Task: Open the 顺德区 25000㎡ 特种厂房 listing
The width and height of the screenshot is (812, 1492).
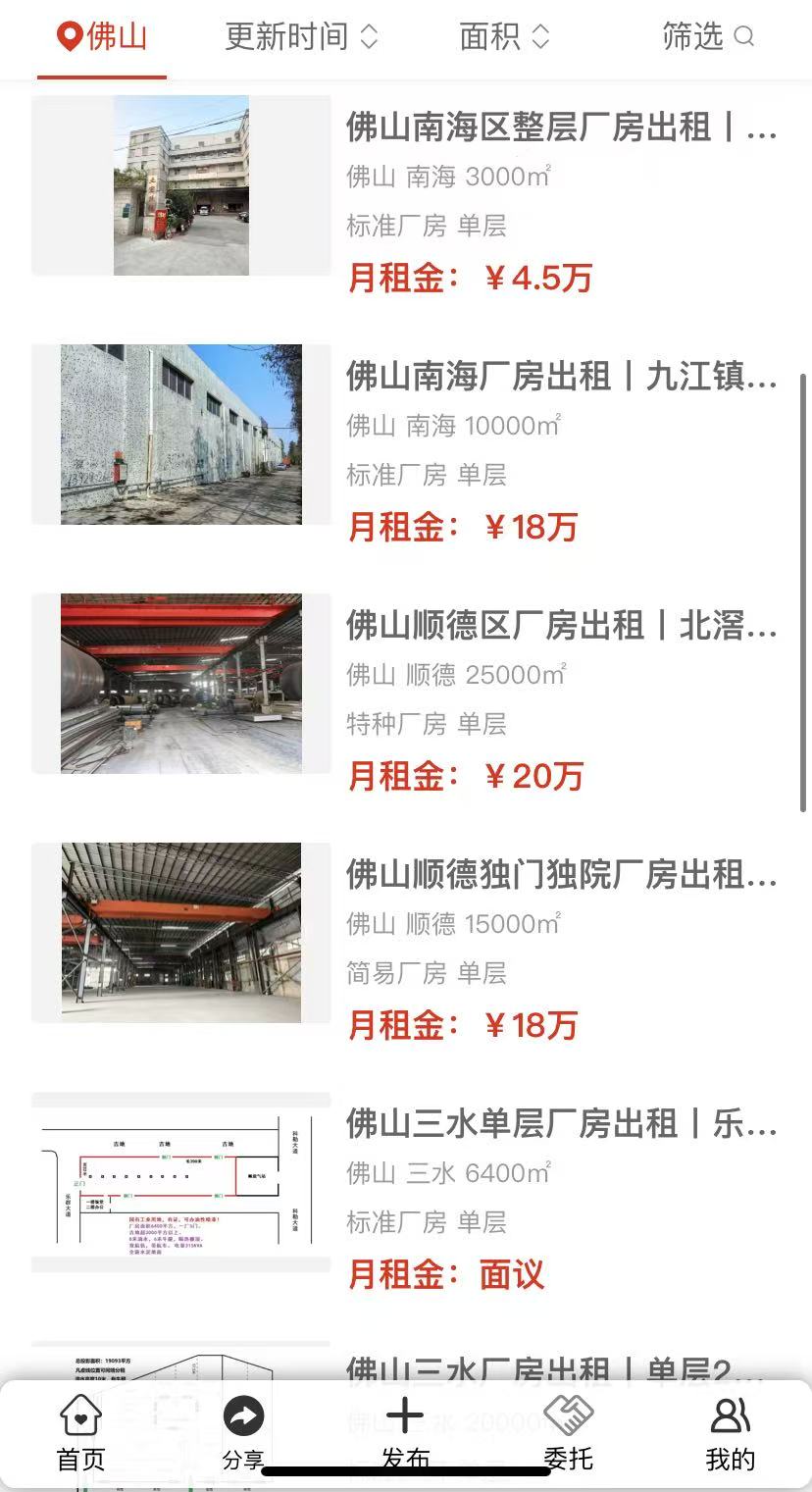Action: [x=561, y=626]
